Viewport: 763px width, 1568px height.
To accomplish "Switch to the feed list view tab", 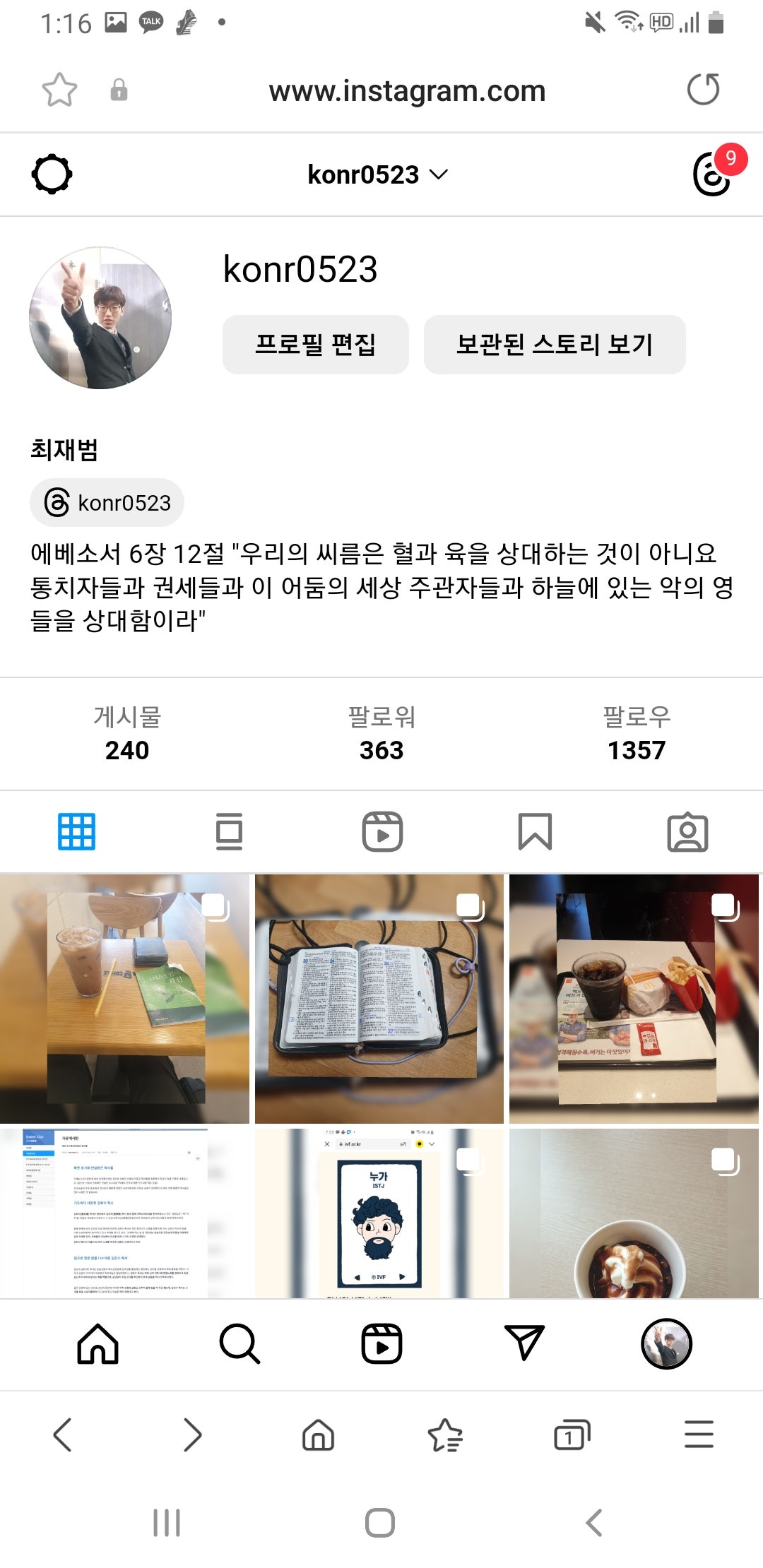I will pos(229,831).
